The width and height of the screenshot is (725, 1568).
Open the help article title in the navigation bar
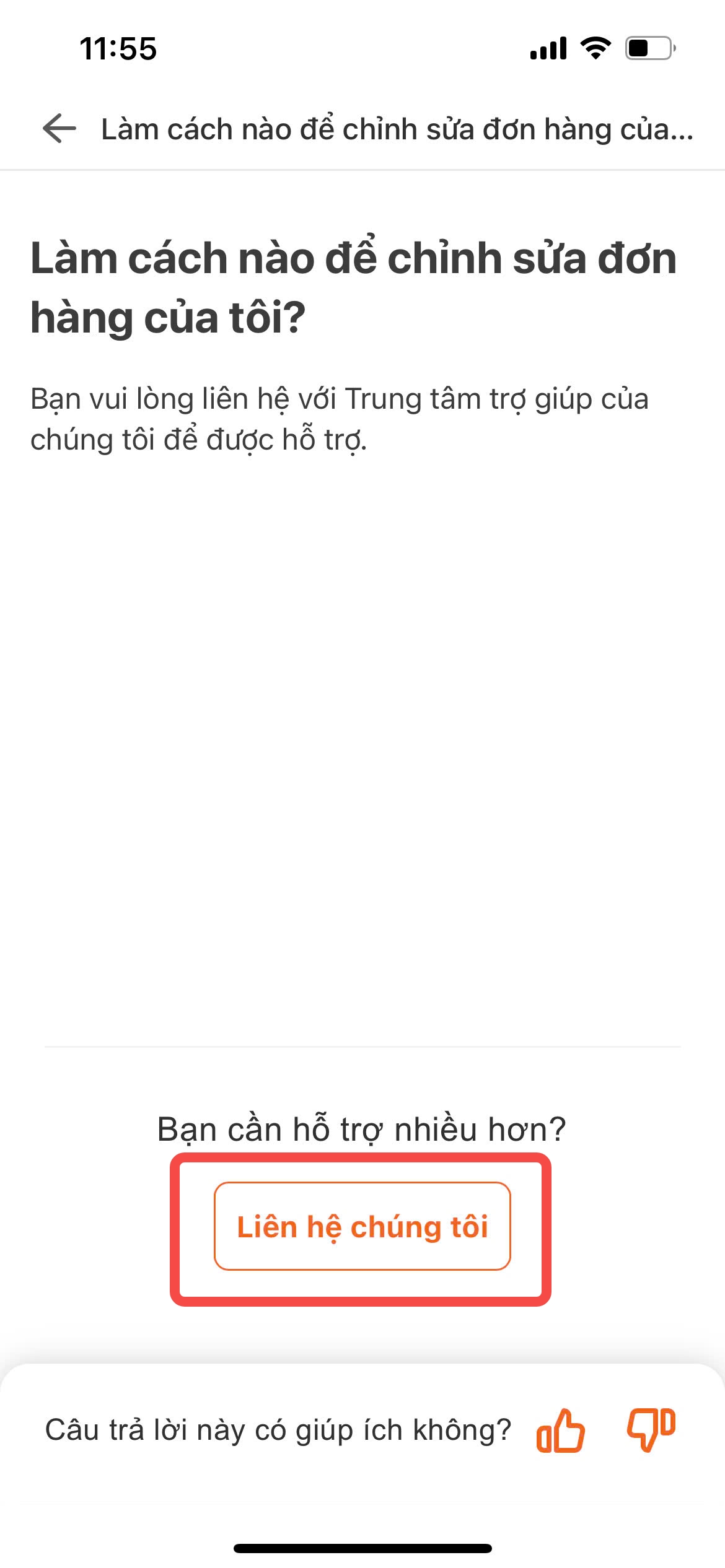397,128
